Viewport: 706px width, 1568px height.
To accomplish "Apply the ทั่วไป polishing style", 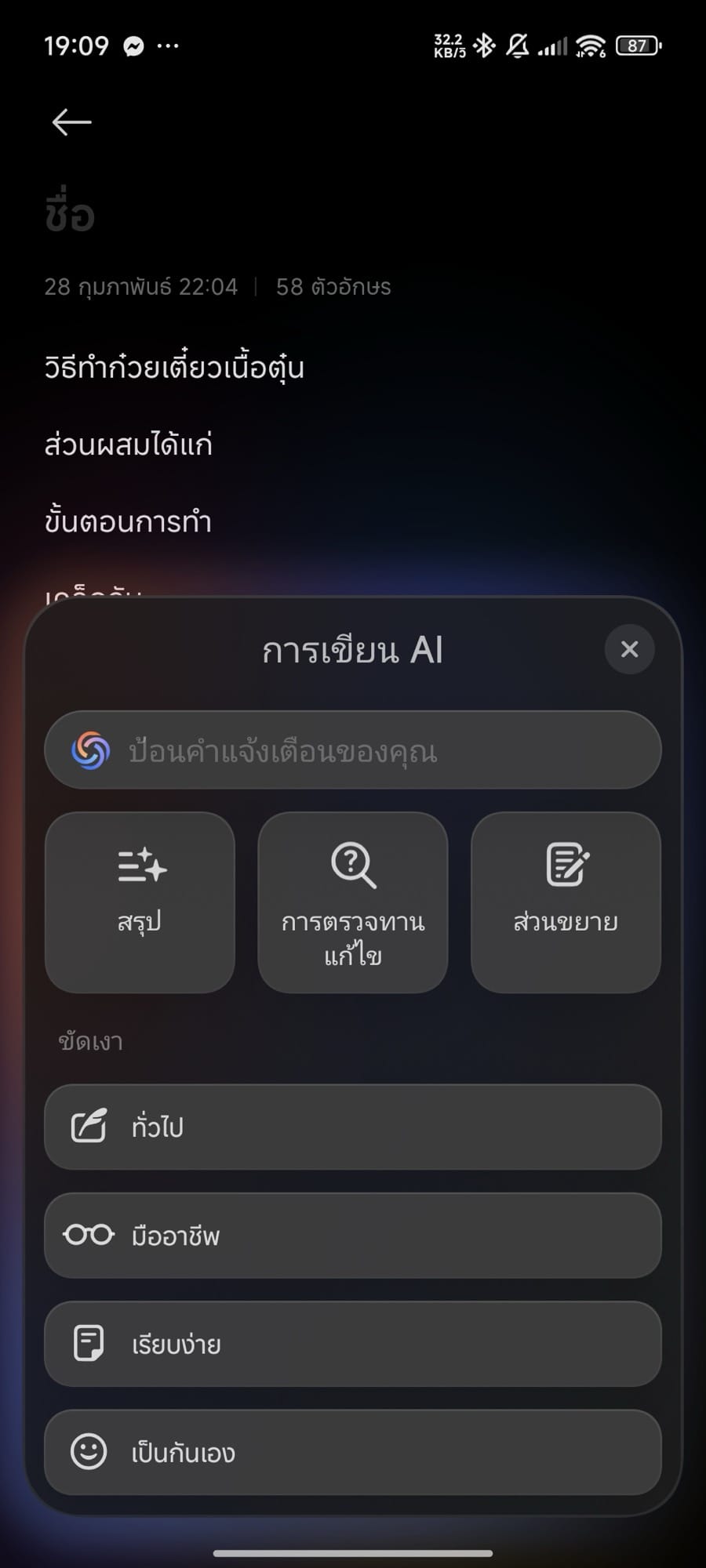I will point(353,1127).
